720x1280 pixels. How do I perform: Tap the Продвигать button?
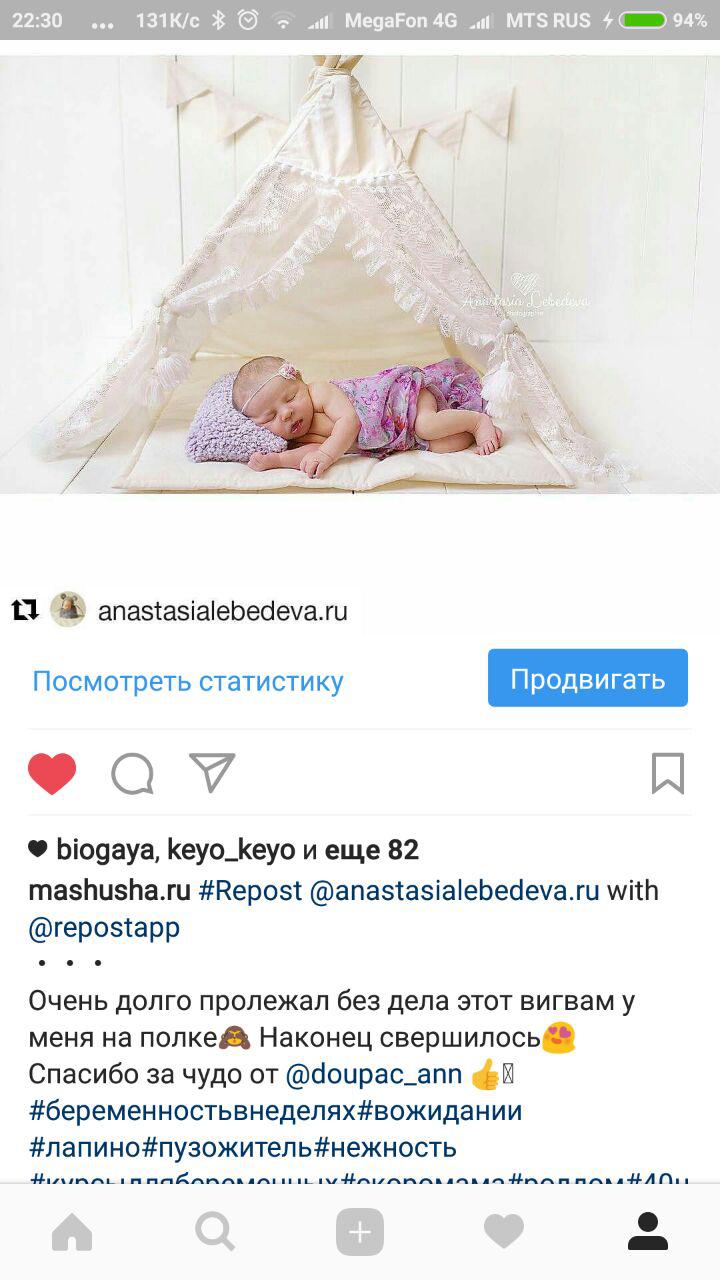[x=587, y=679]
